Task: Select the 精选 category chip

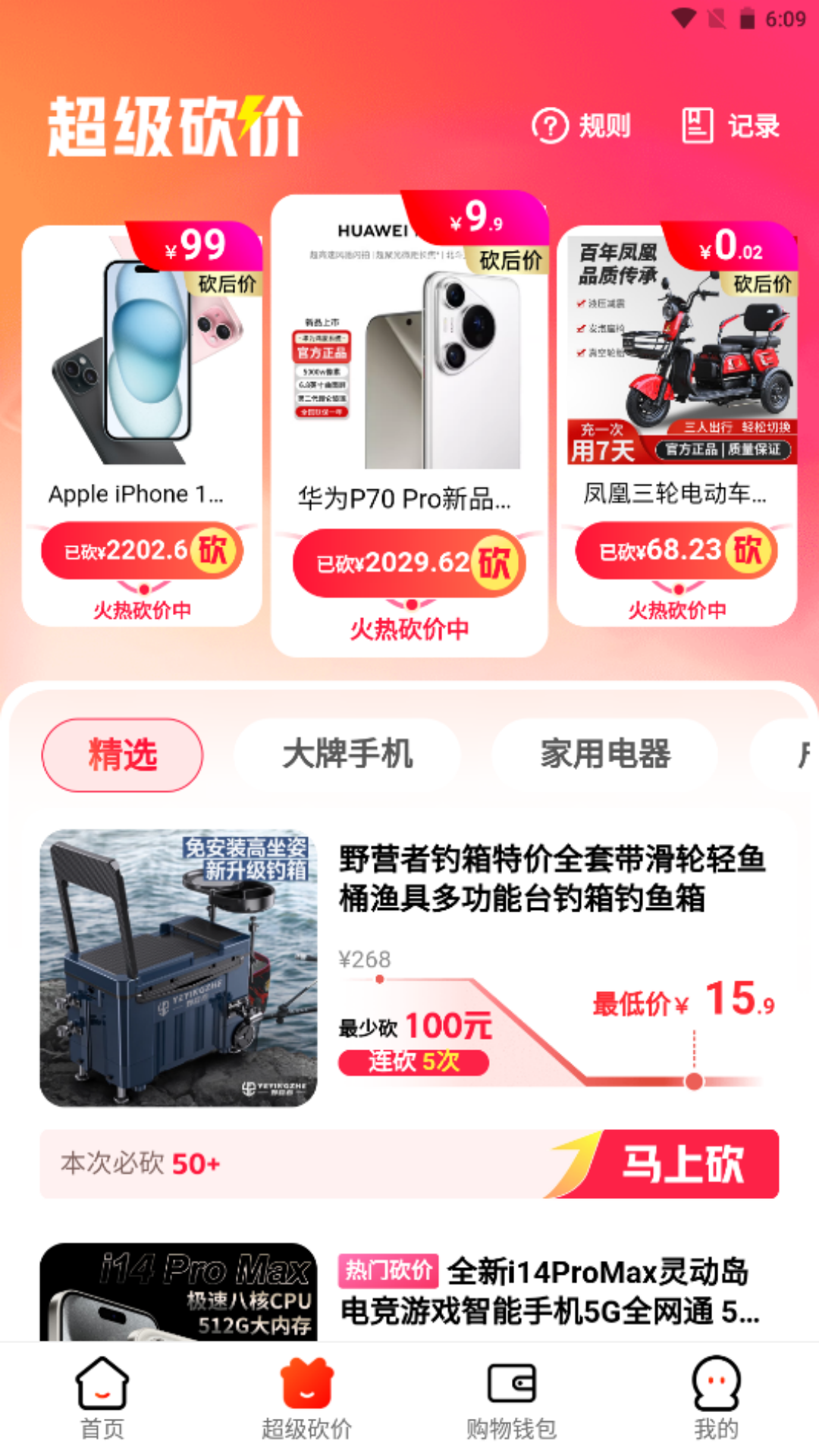Action: 122,755
